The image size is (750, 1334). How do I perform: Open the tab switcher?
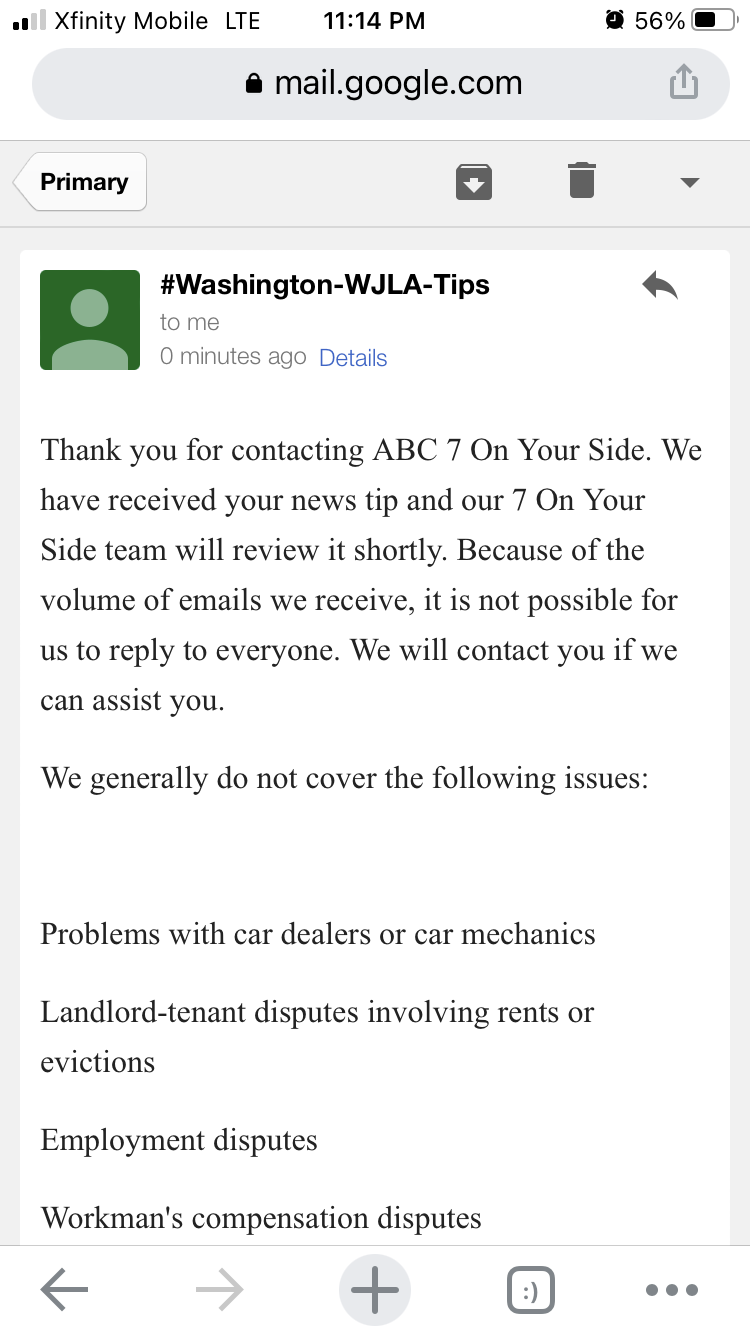[x=531, y=1290]
